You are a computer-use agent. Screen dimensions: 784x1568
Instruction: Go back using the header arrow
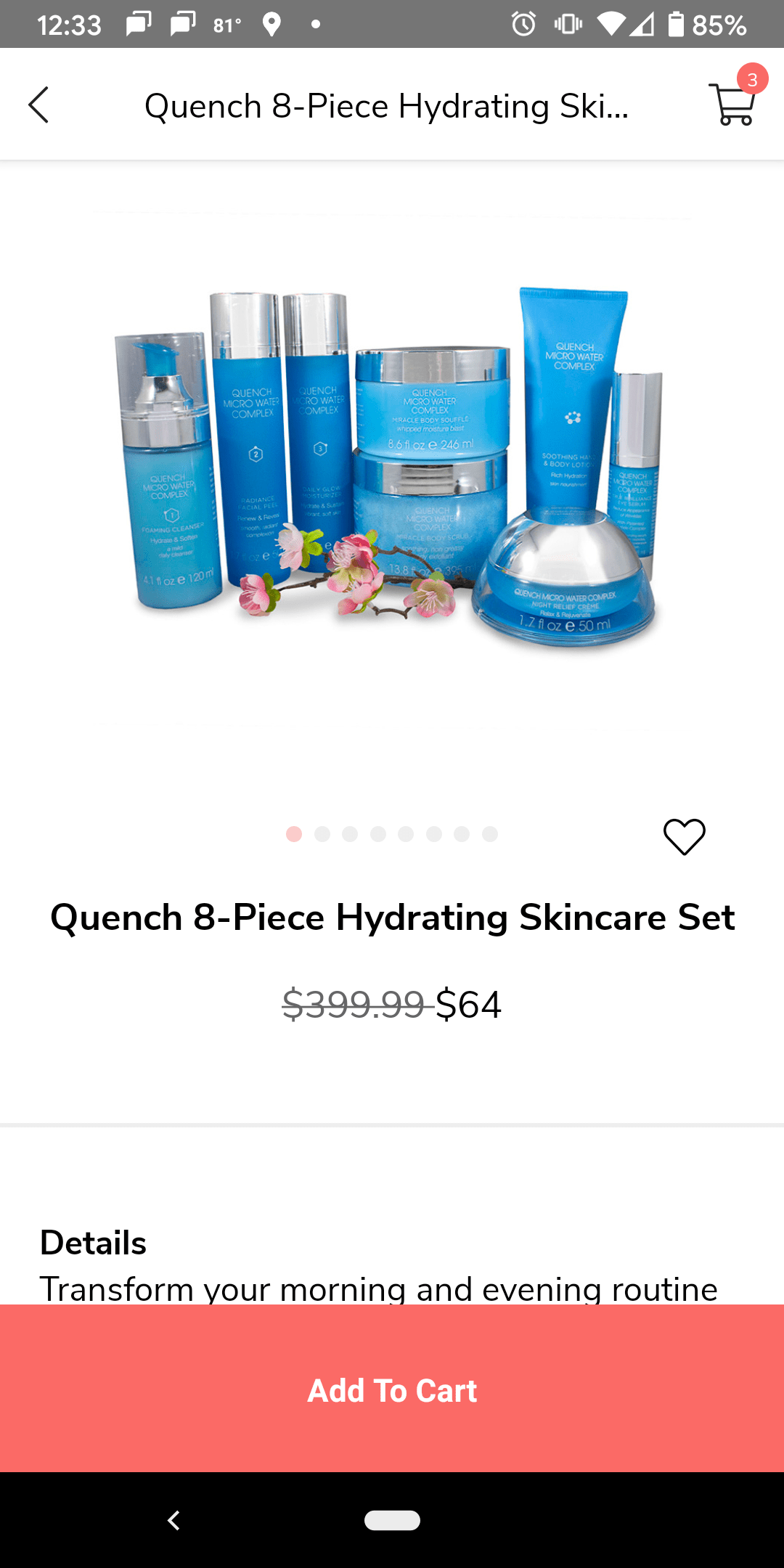coord(39,105)
